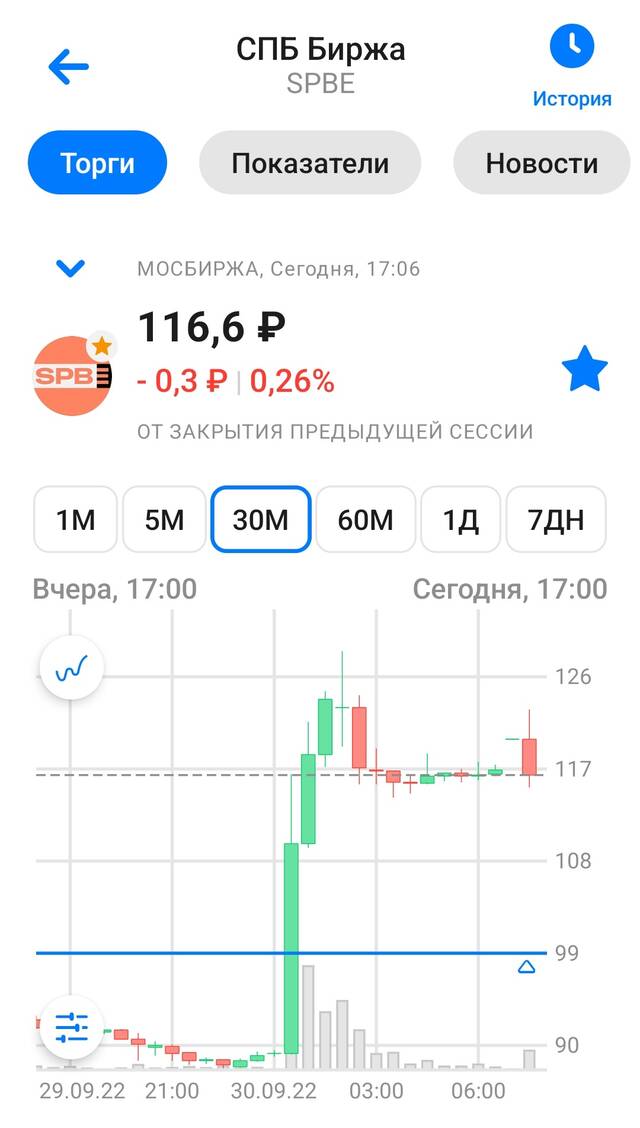Choose the 30М chart interval
640x1128 pixels.
click(x=260, y=519)
